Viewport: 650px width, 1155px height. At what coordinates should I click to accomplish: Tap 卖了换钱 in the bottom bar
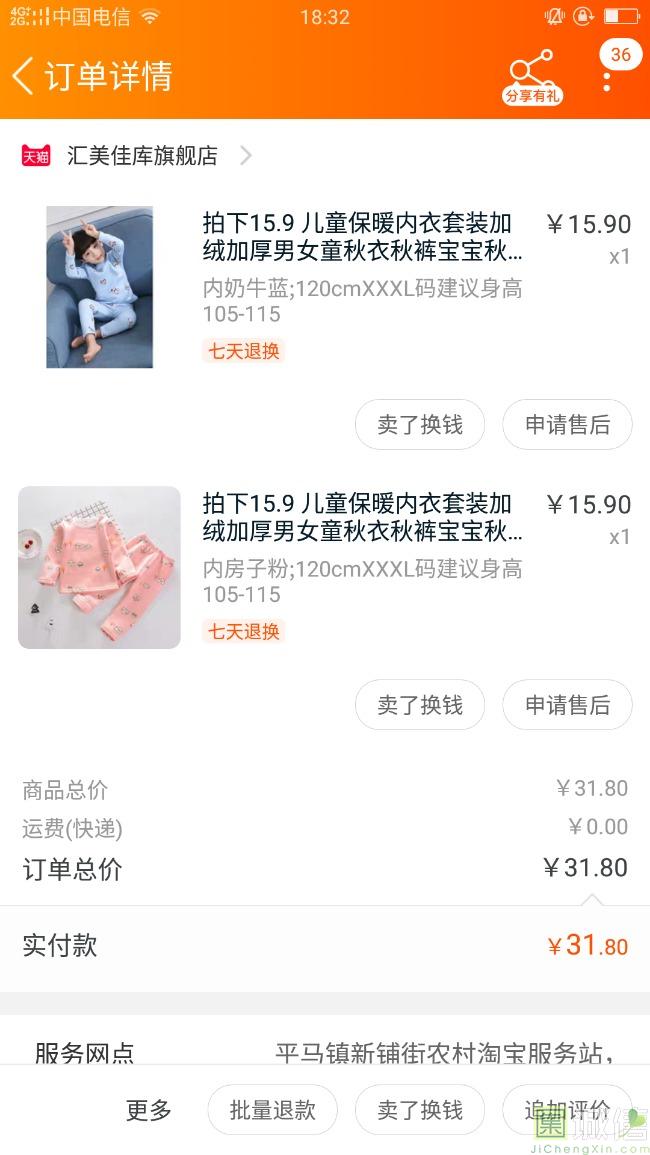click(420, 1110)
